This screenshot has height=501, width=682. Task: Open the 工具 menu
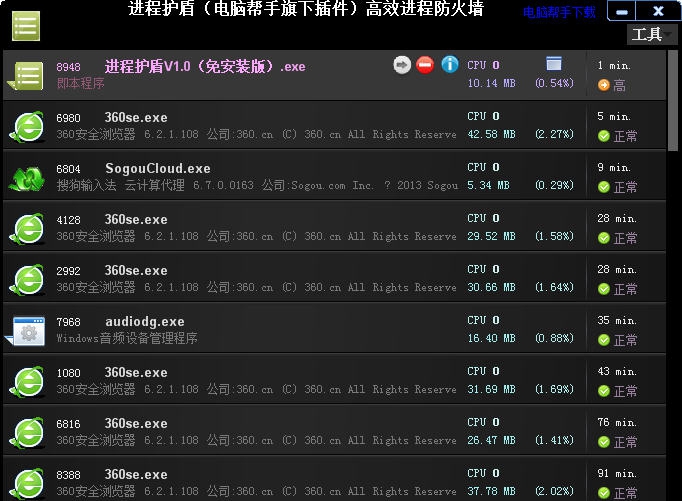[x=647, y=35]
